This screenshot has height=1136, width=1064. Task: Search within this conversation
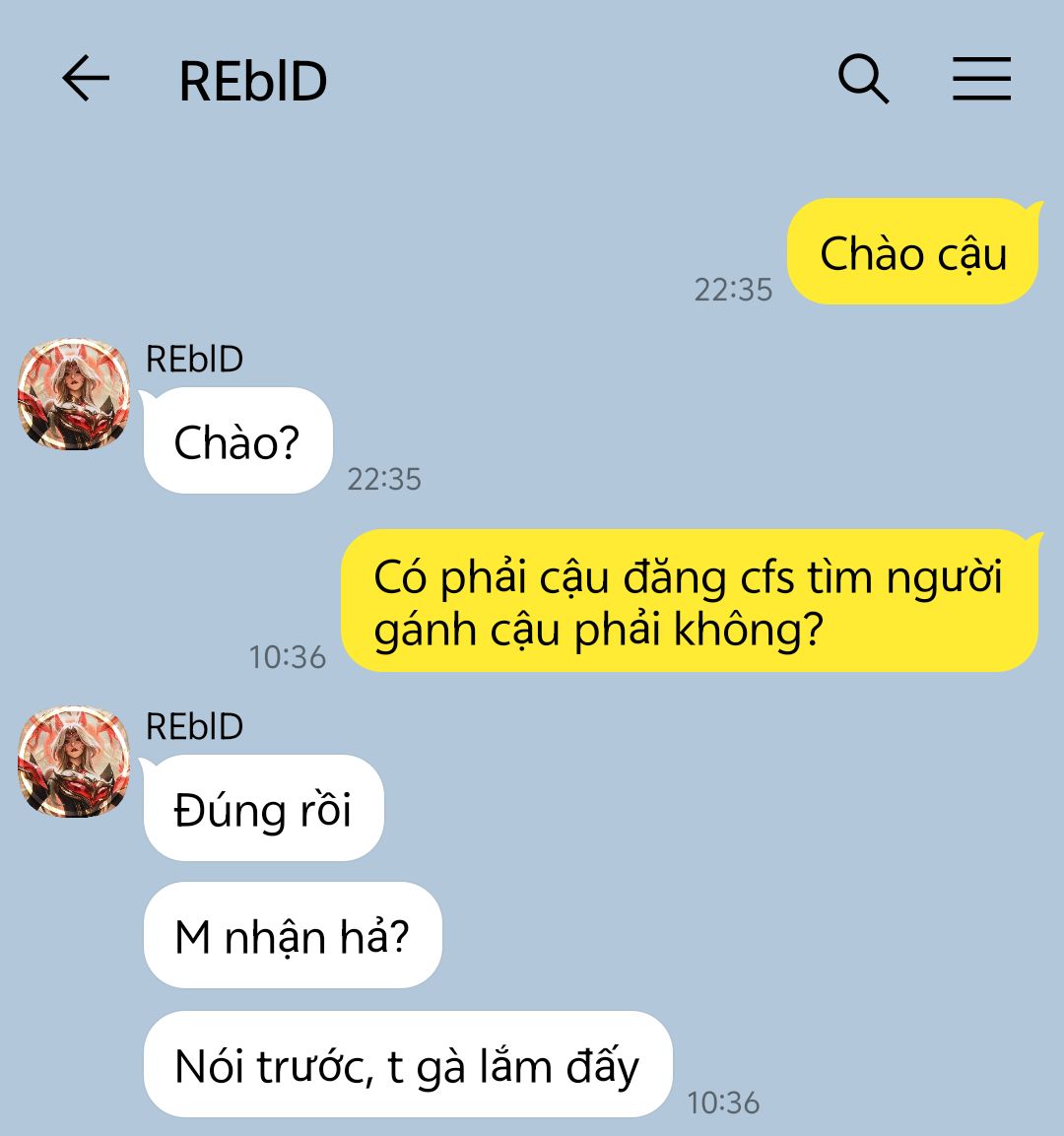pos(863,79)
